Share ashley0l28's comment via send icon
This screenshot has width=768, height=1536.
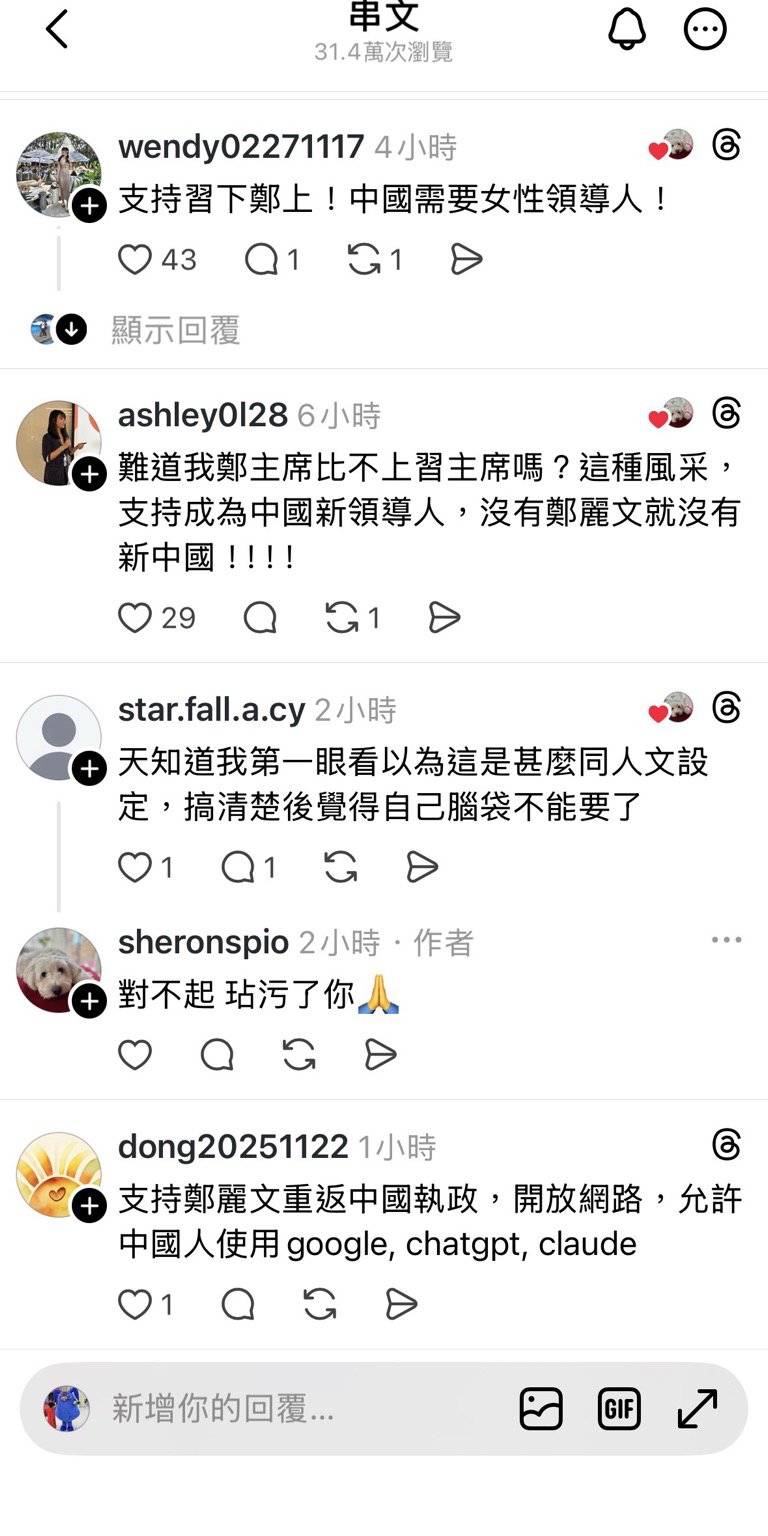tap(444, 618)
